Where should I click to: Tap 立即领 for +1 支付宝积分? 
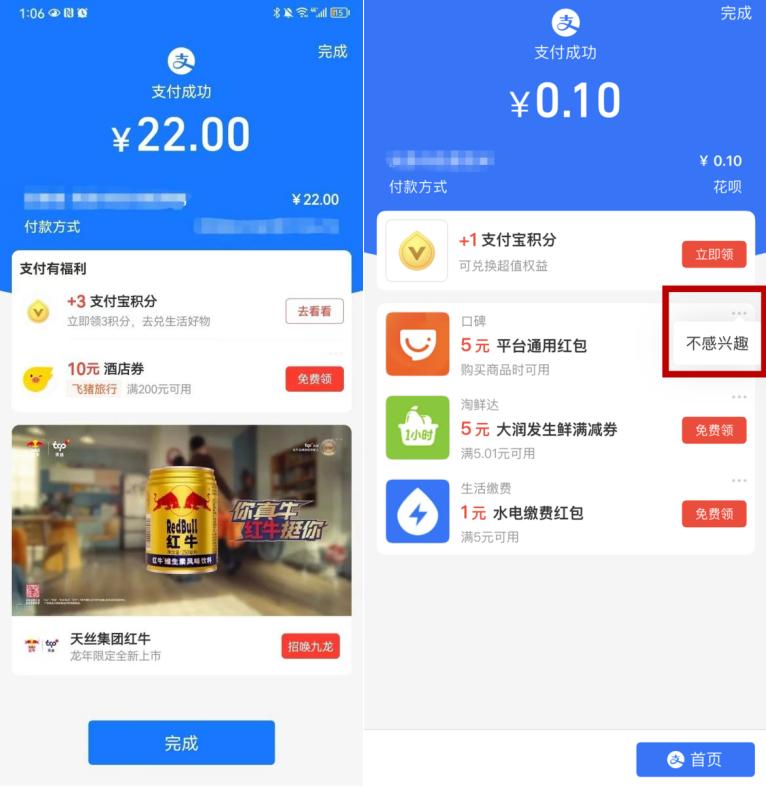tap(713, 254)
